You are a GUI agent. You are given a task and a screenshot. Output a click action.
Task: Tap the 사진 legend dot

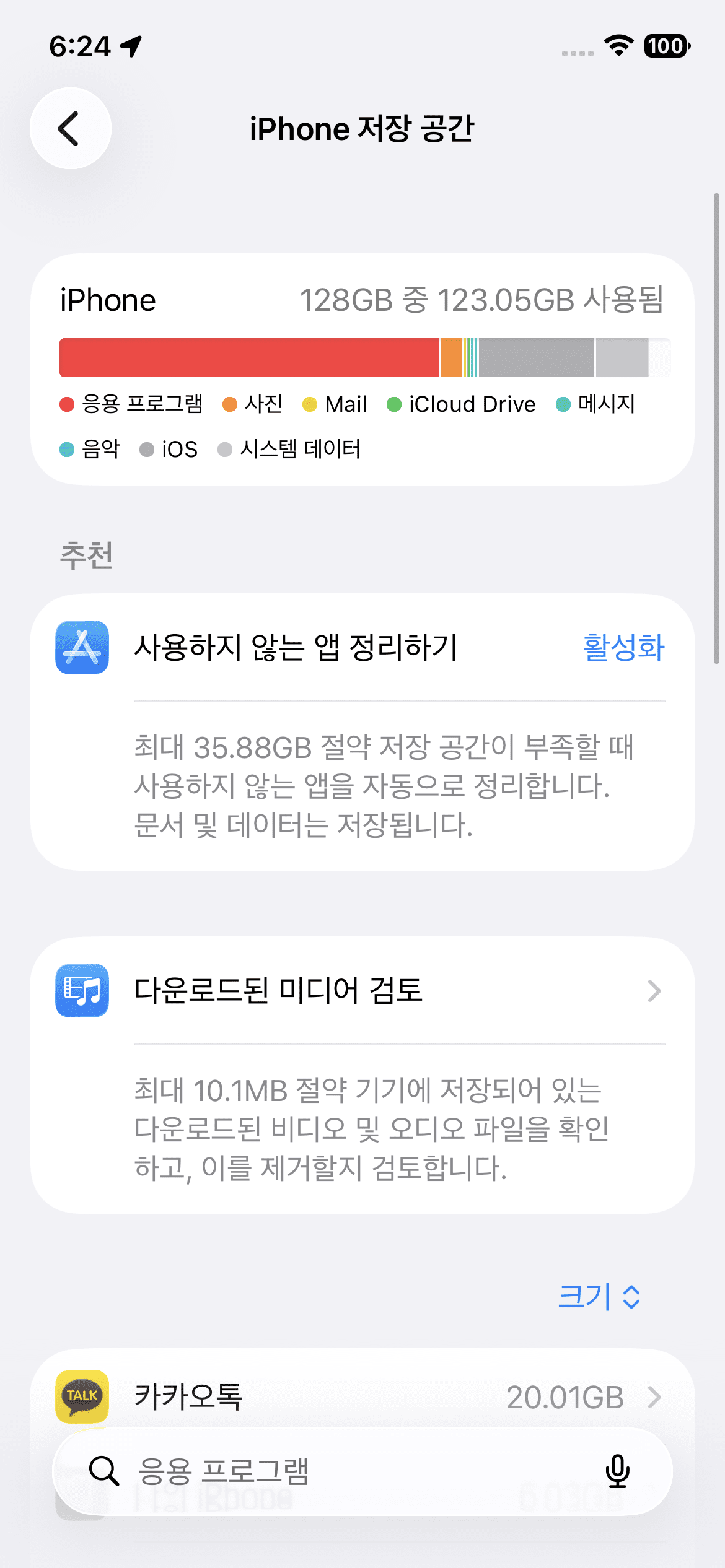pyautogui.click(x=230, y=404)
